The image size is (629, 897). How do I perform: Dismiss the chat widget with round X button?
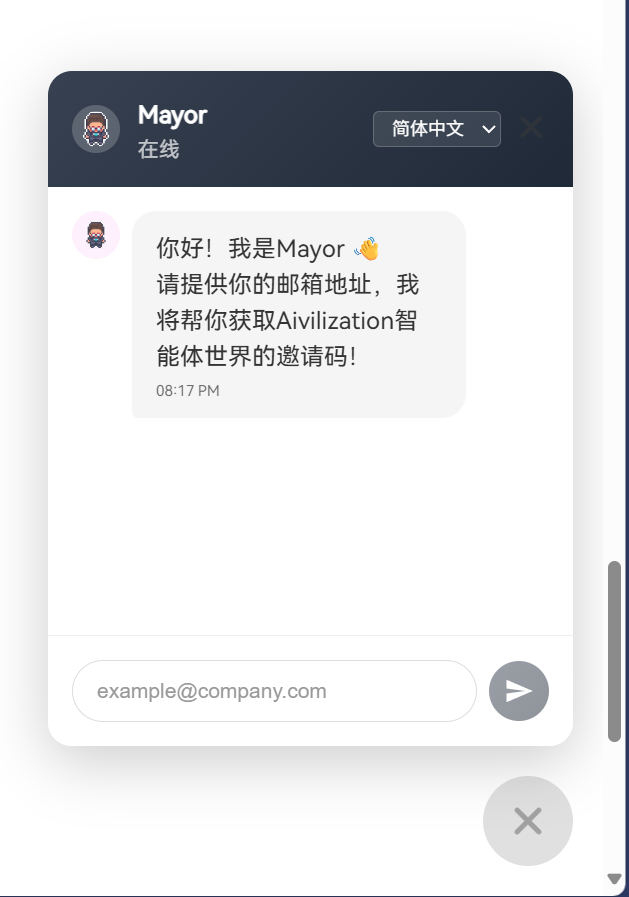pyautogui.click(x=528, y=821)
